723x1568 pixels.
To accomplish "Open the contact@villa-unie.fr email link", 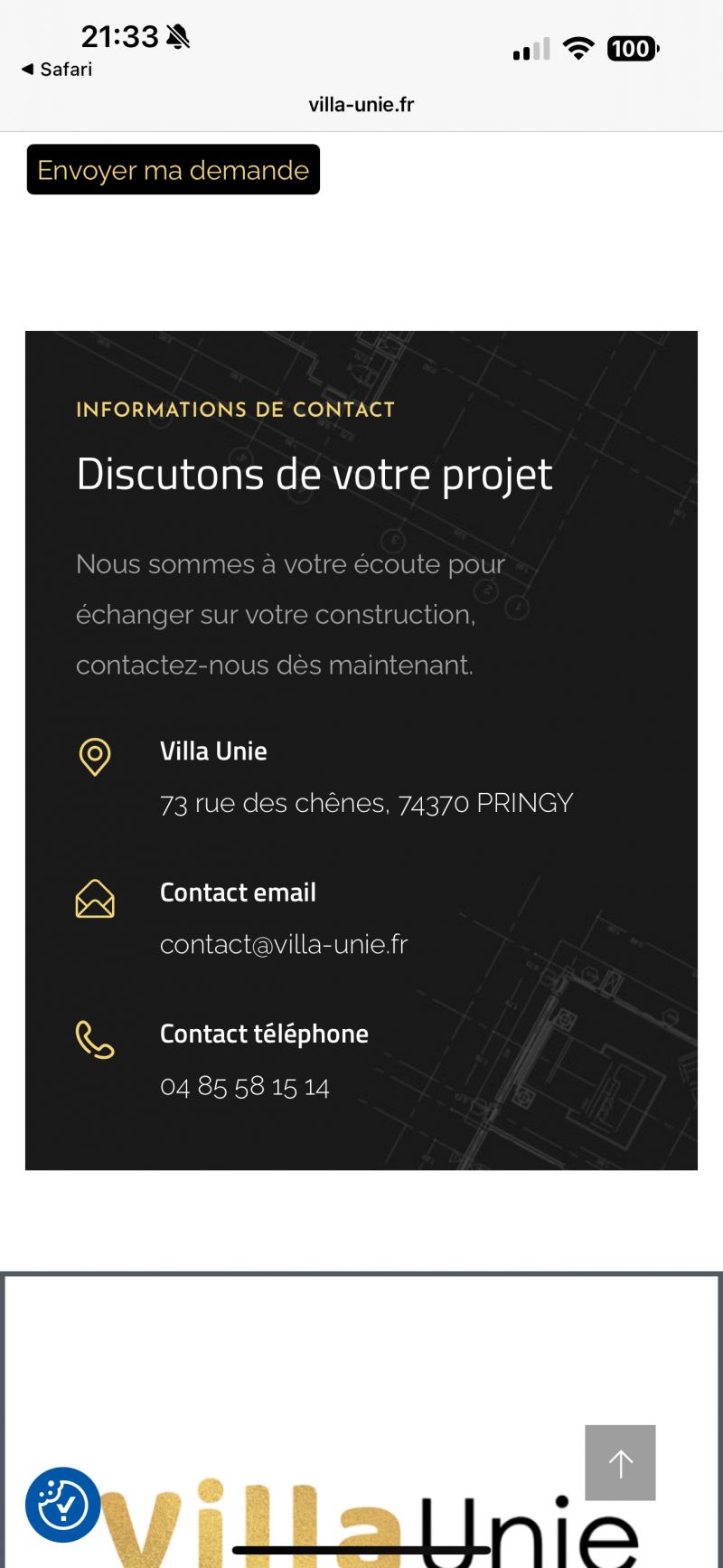I will tap(284, 944).
